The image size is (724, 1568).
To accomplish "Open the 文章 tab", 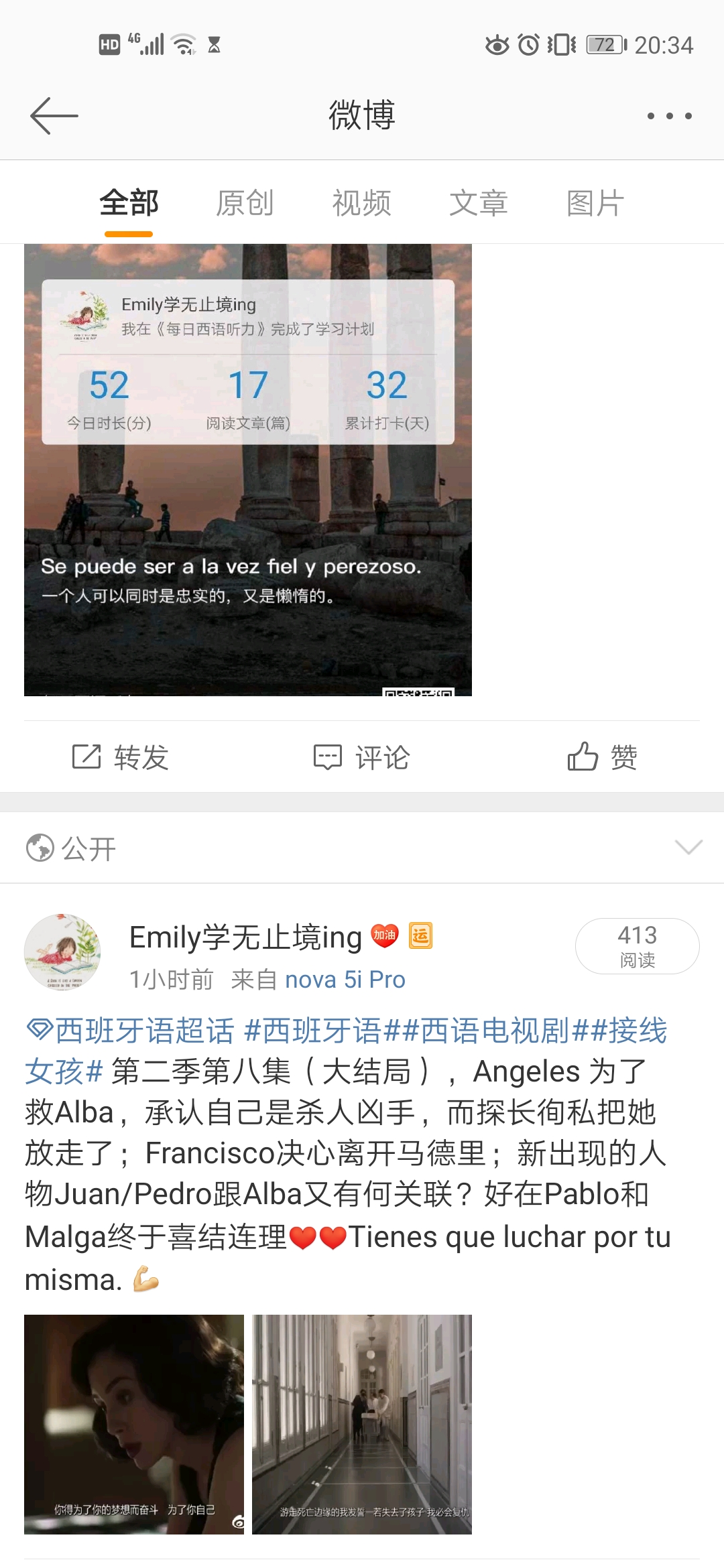I will (x=478, y=203).
